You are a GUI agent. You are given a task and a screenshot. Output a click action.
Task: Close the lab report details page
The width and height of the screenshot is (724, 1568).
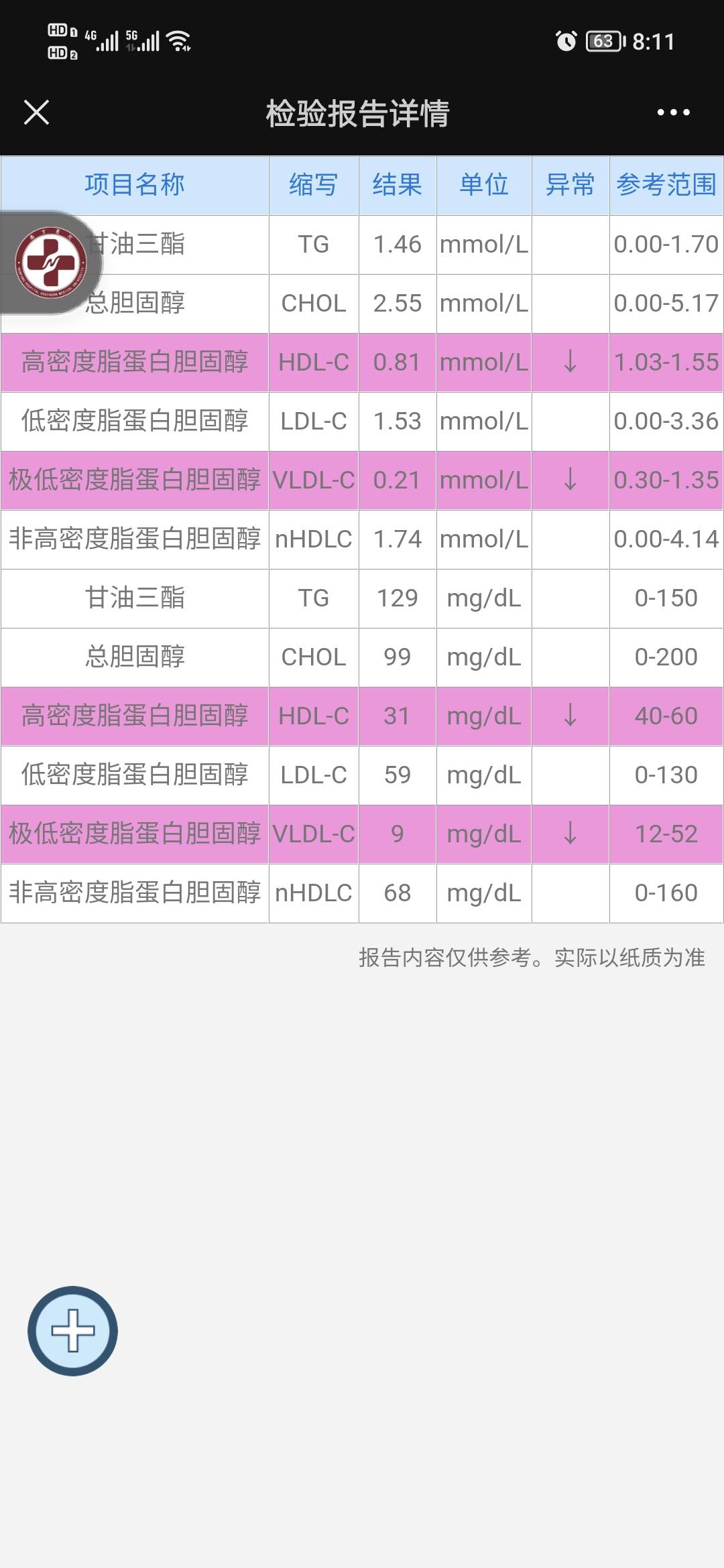point(36,113)
